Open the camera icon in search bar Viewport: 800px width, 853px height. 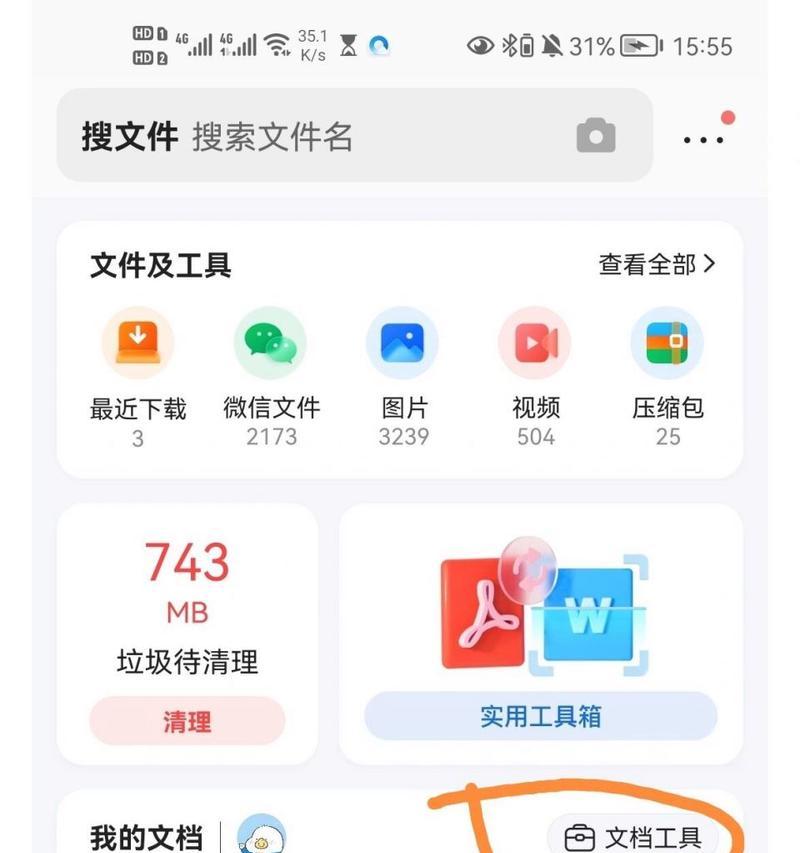[596, 135]
